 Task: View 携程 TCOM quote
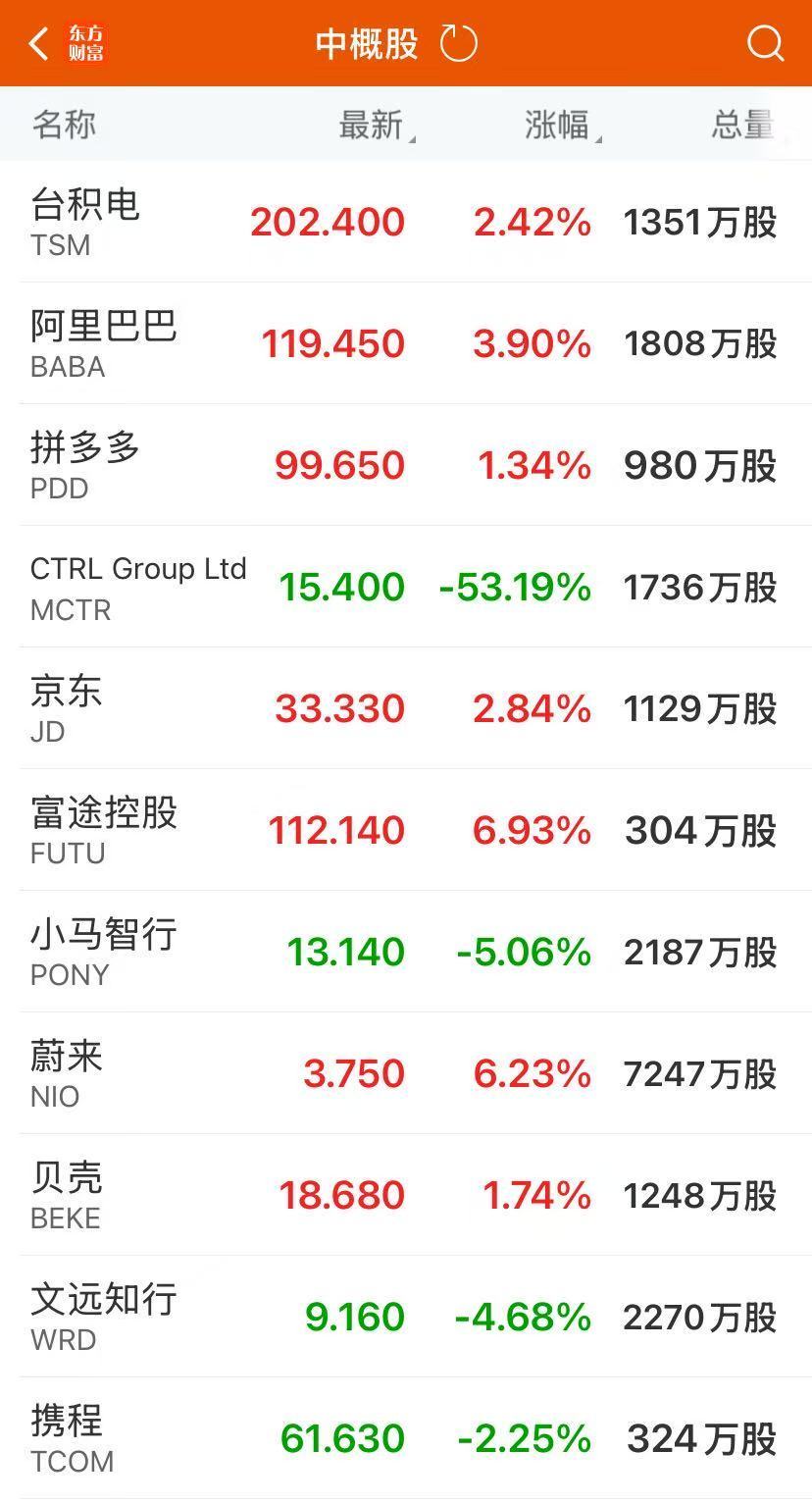coord(406,1438)
